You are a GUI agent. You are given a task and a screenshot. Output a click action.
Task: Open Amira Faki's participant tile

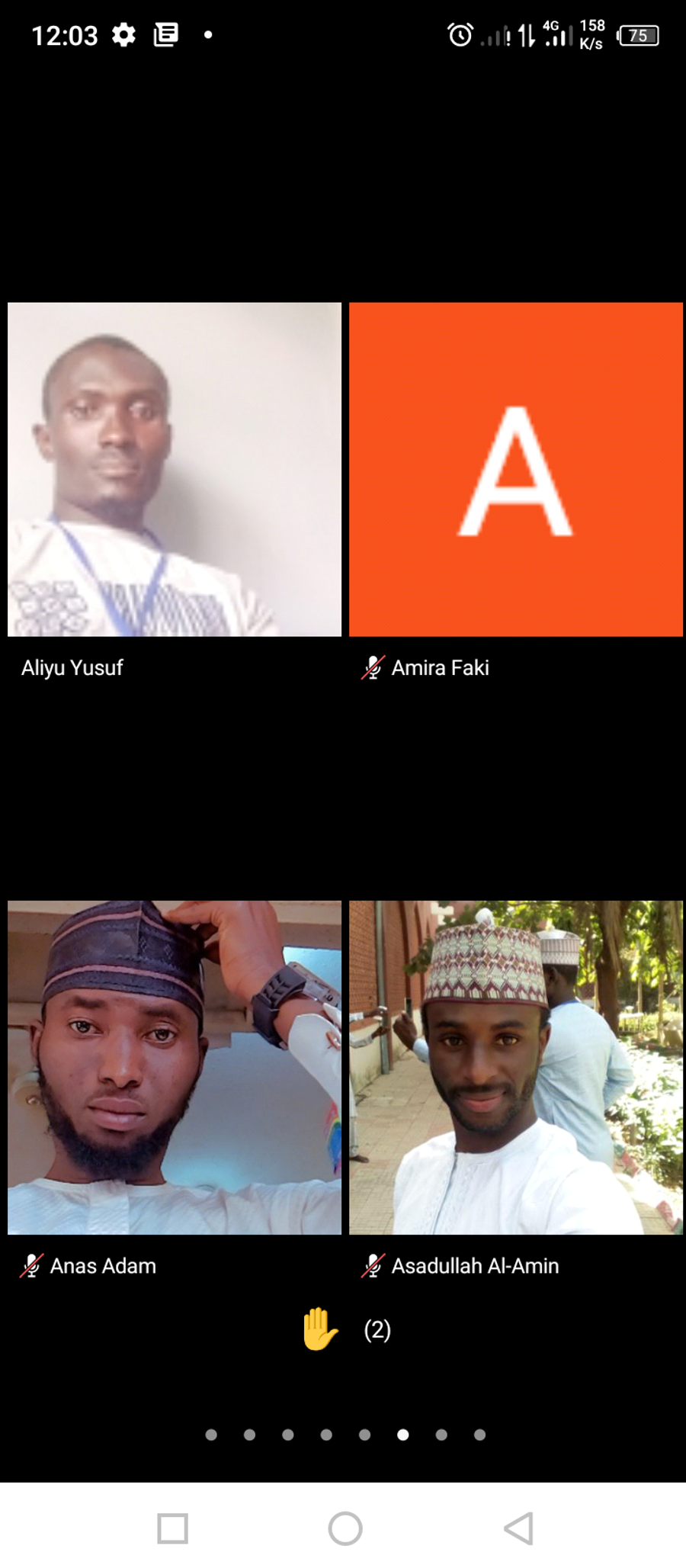tap(516, 469)
